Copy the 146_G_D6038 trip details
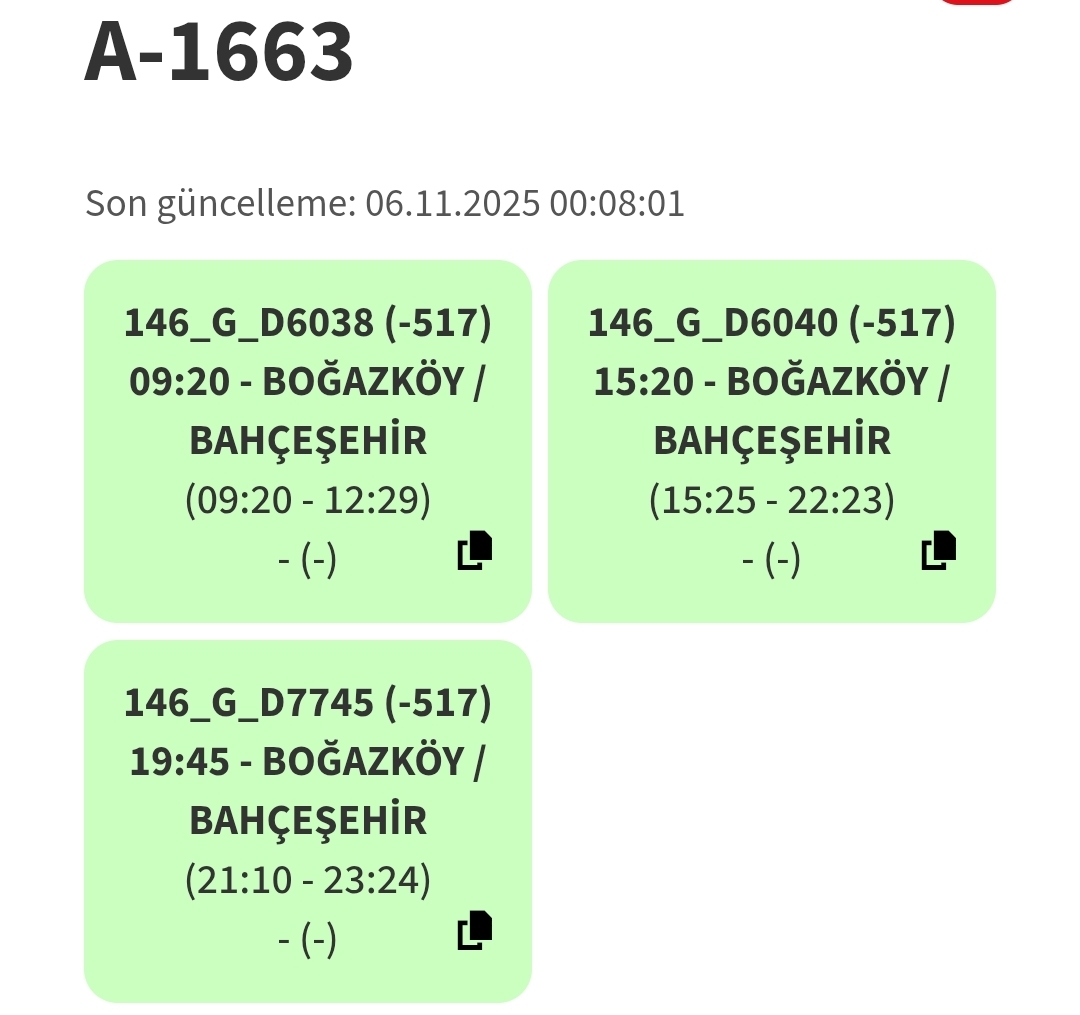The height and width of the screenshot is (1015, 1080). pyautogui.click(x=475, y=551)
